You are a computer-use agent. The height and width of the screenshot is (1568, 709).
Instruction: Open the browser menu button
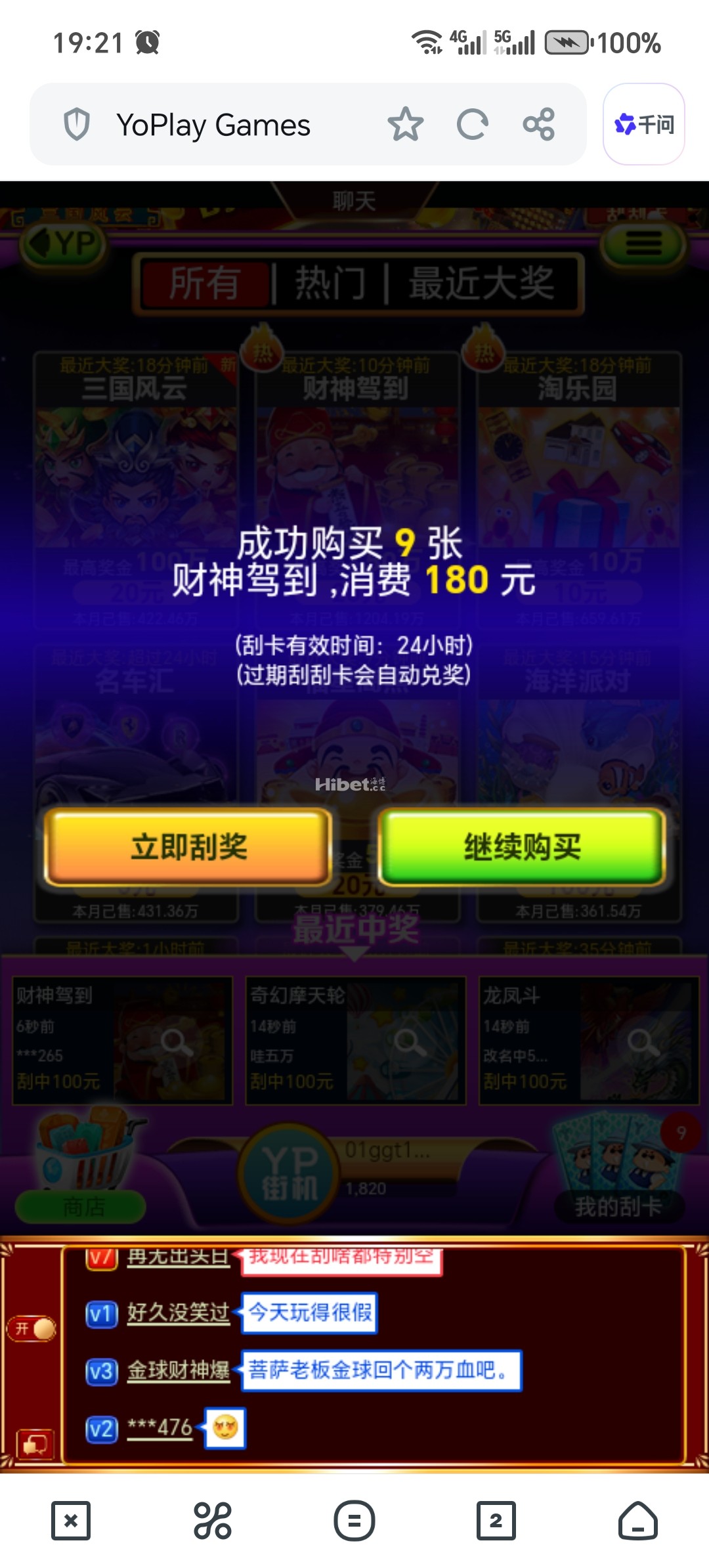[x=354, y=1520]
